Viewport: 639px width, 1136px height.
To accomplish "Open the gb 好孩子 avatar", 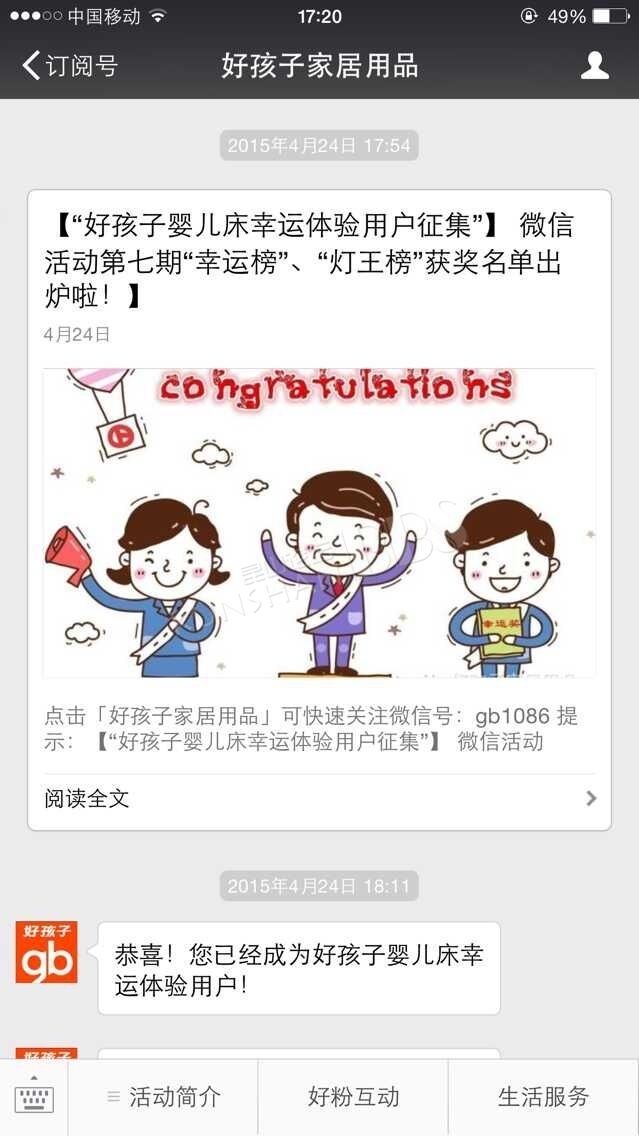I will tap(46, 952).
